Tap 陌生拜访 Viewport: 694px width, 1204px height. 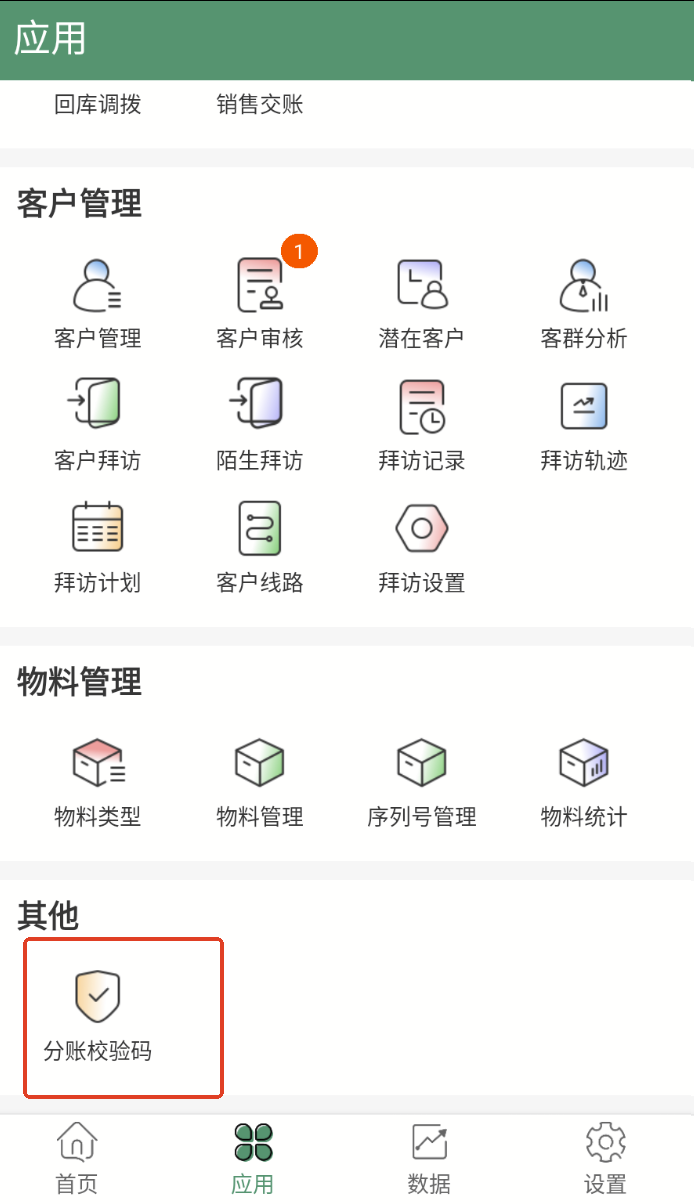[259, 425]
